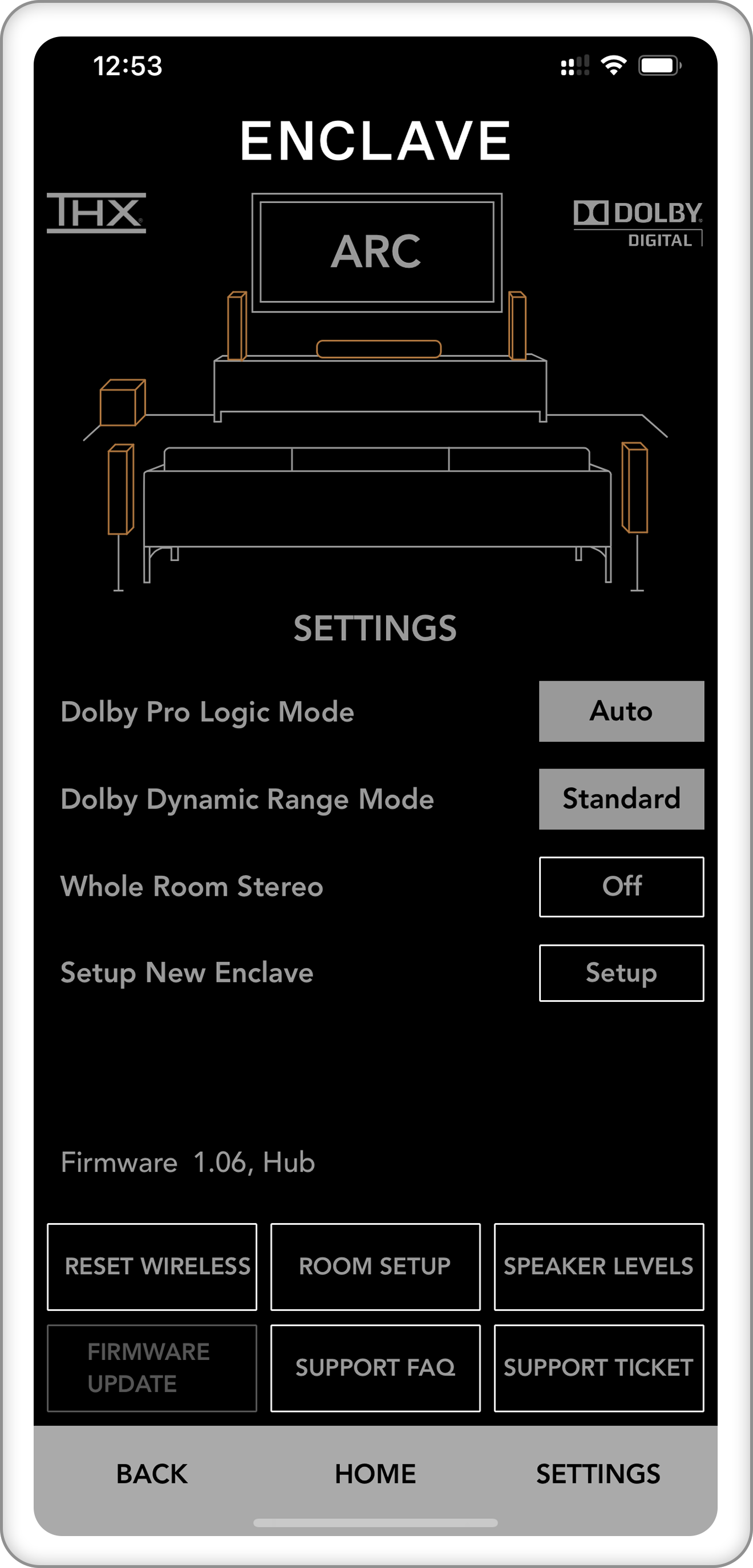Tap the Reset Wireless button
Viewport: 753px width, 1568px height.
[152, 1266]
